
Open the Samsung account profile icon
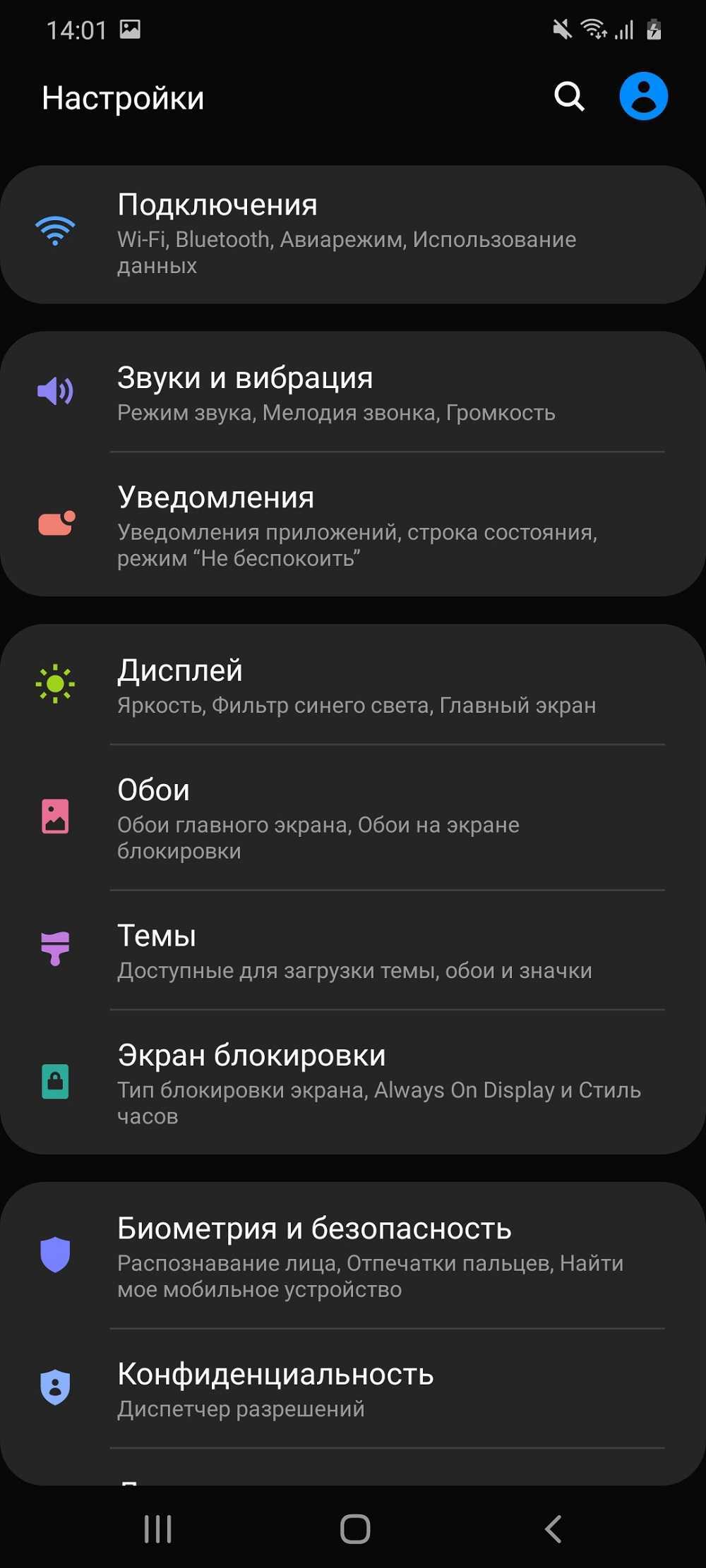[x=643, y=97]
